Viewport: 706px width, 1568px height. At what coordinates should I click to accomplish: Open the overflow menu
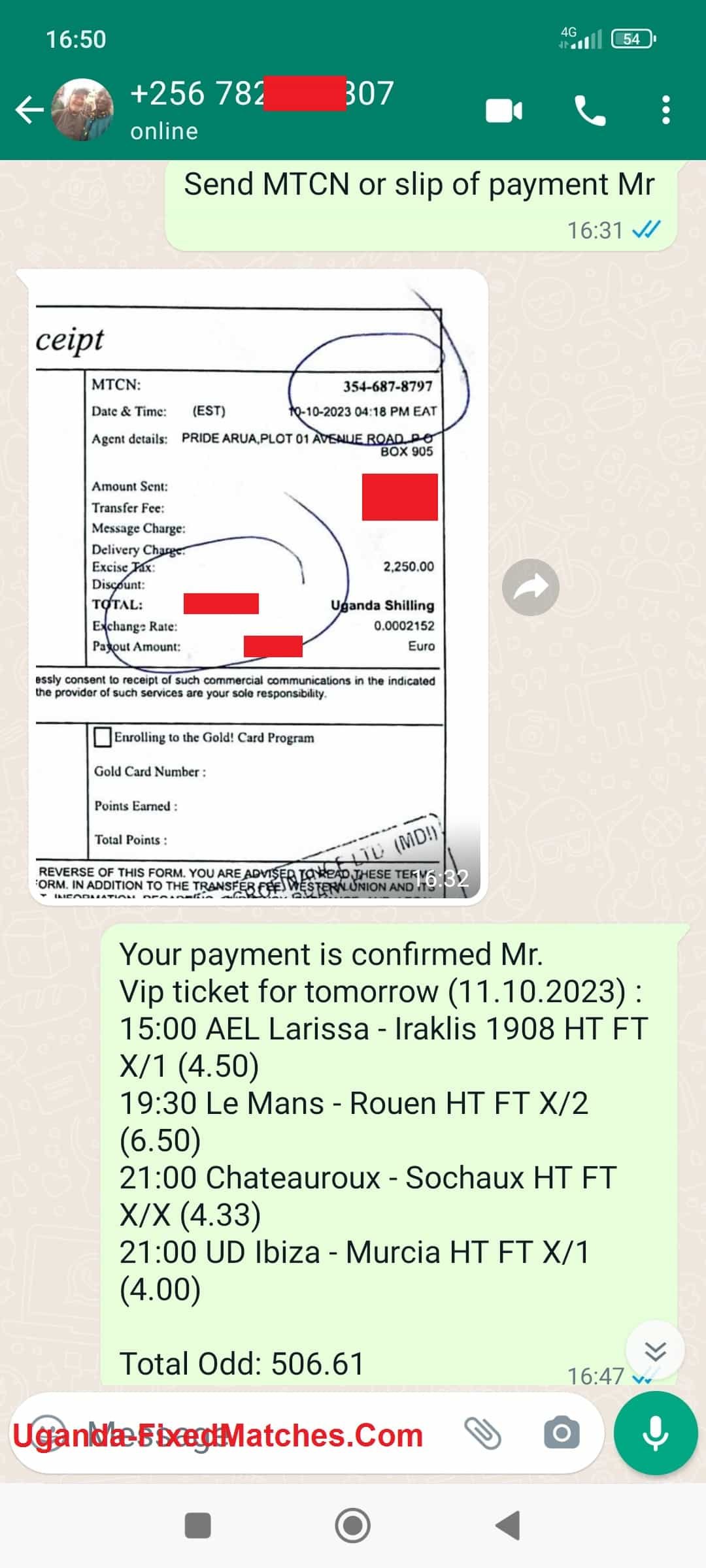[665, 110]
